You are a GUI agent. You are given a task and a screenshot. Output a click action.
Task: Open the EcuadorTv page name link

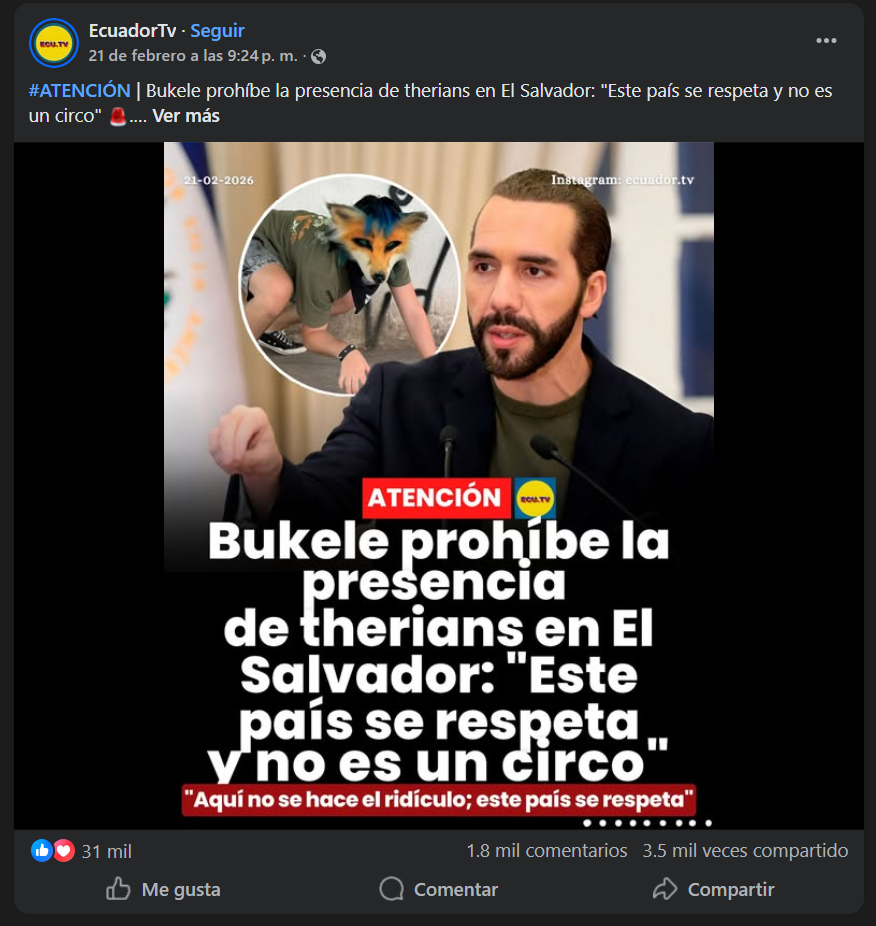(132, 31)
